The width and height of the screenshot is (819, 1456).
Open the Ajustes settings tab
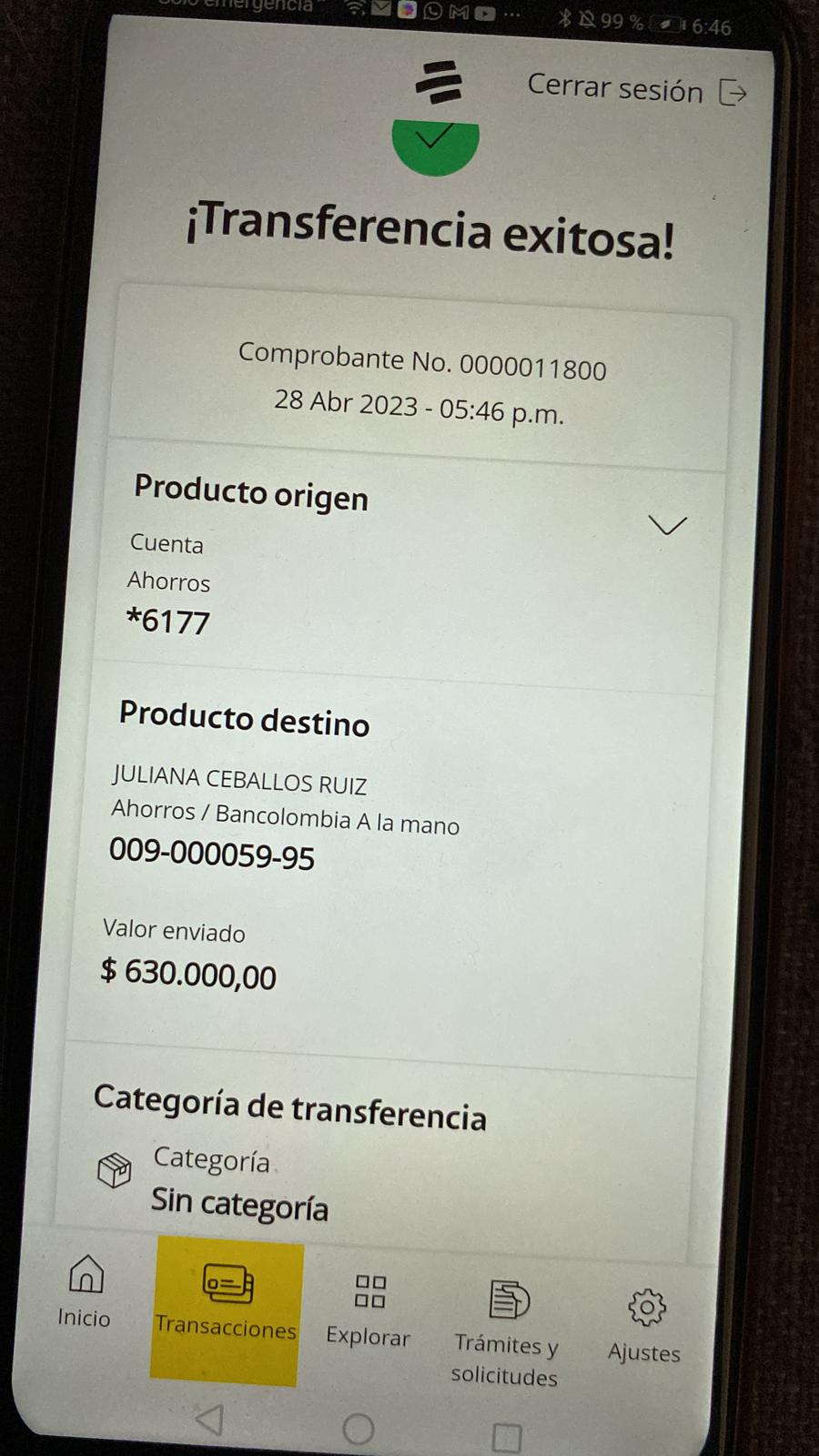click(x=645, y=1325)
